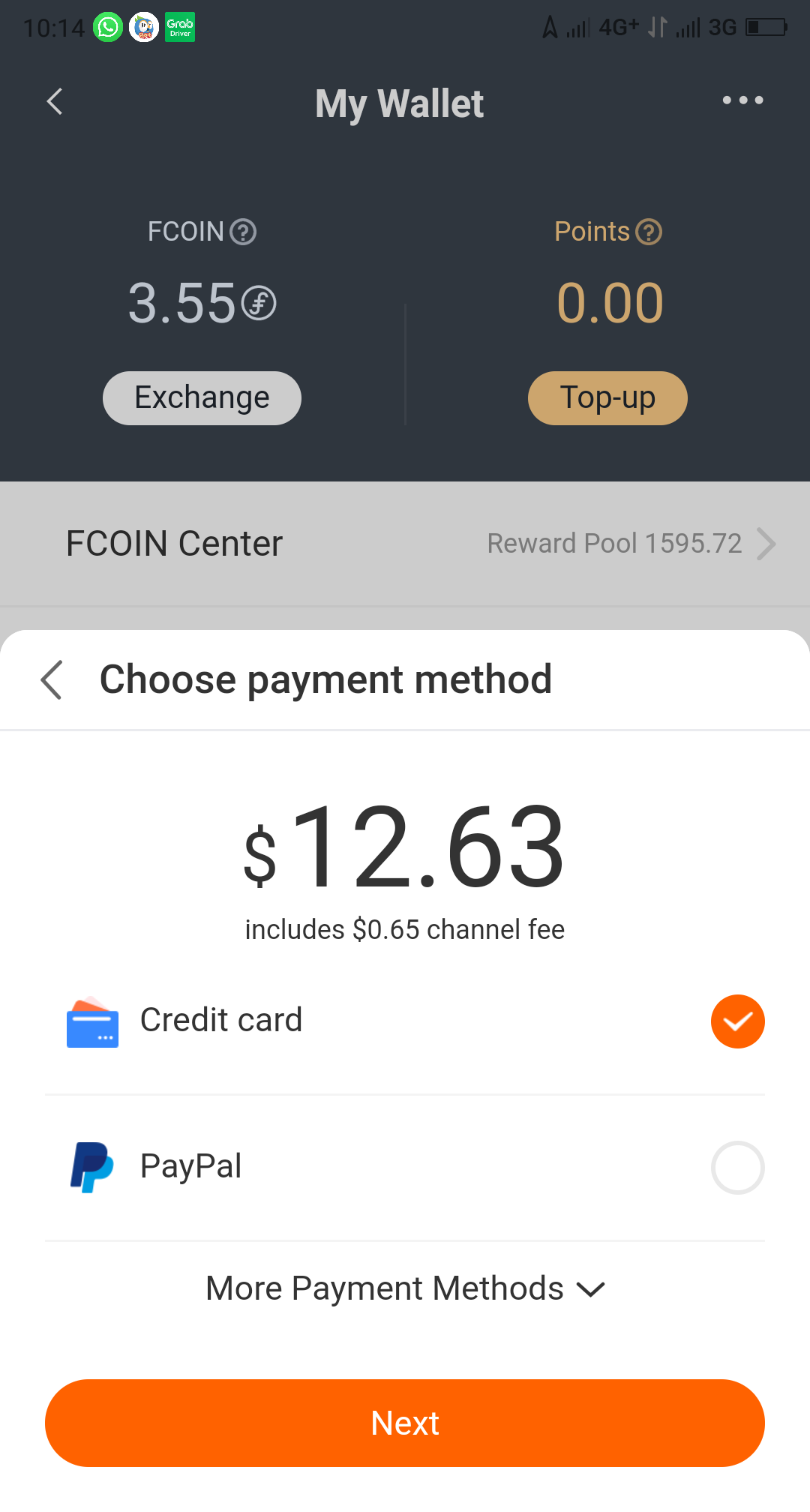The image size is (810, 1512).
Task: Go back from the payment method sheet
Action: 51,679
